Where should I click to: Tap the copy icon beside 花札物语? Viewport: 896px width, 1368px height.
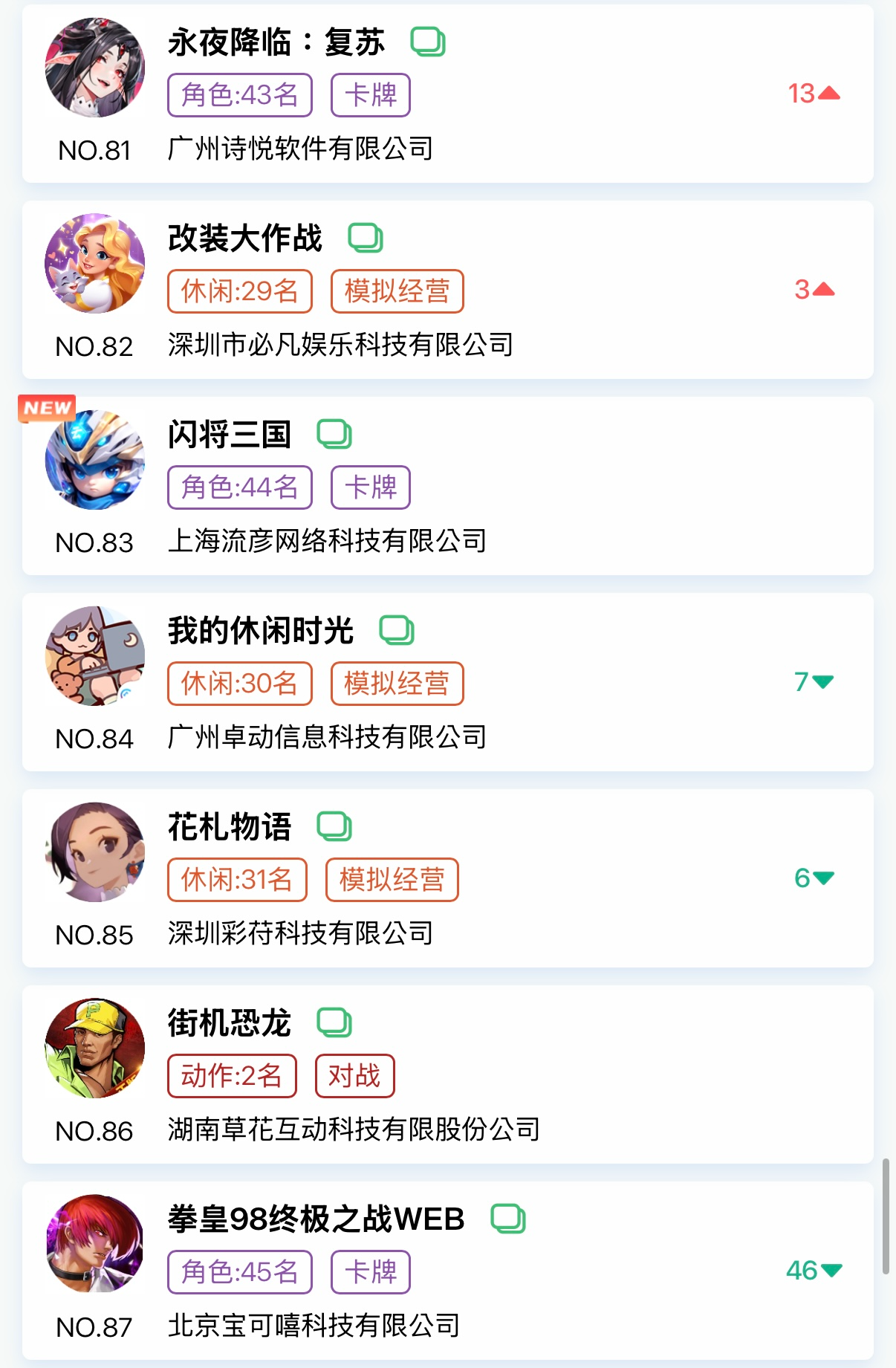334,827
